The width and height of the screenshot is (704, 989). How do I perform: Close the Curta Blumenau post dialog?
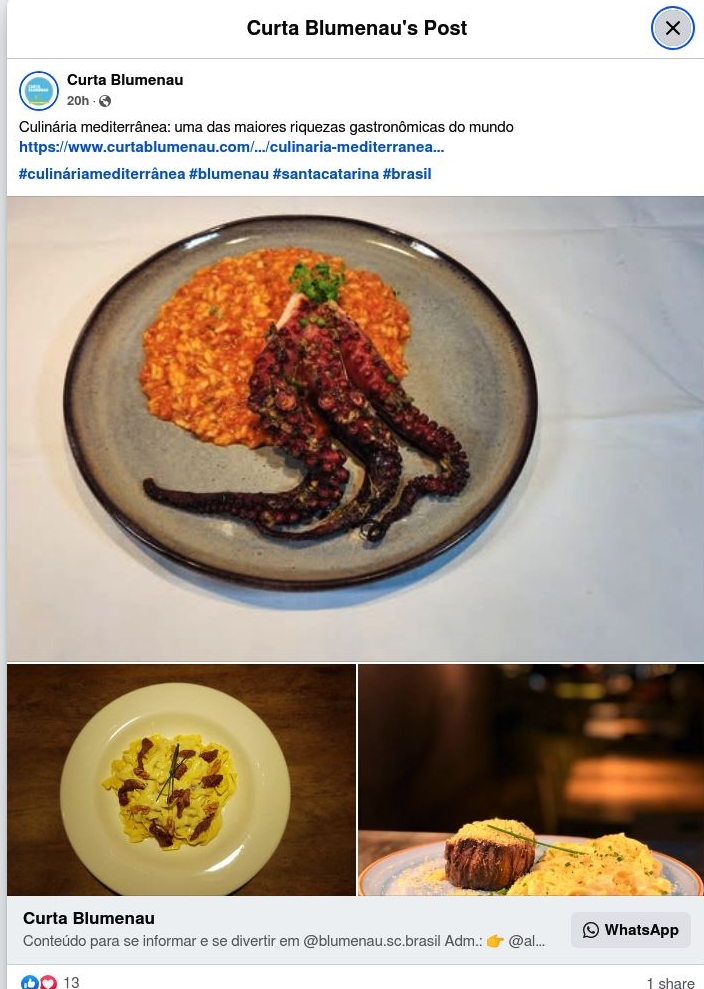tap(672, 28)
